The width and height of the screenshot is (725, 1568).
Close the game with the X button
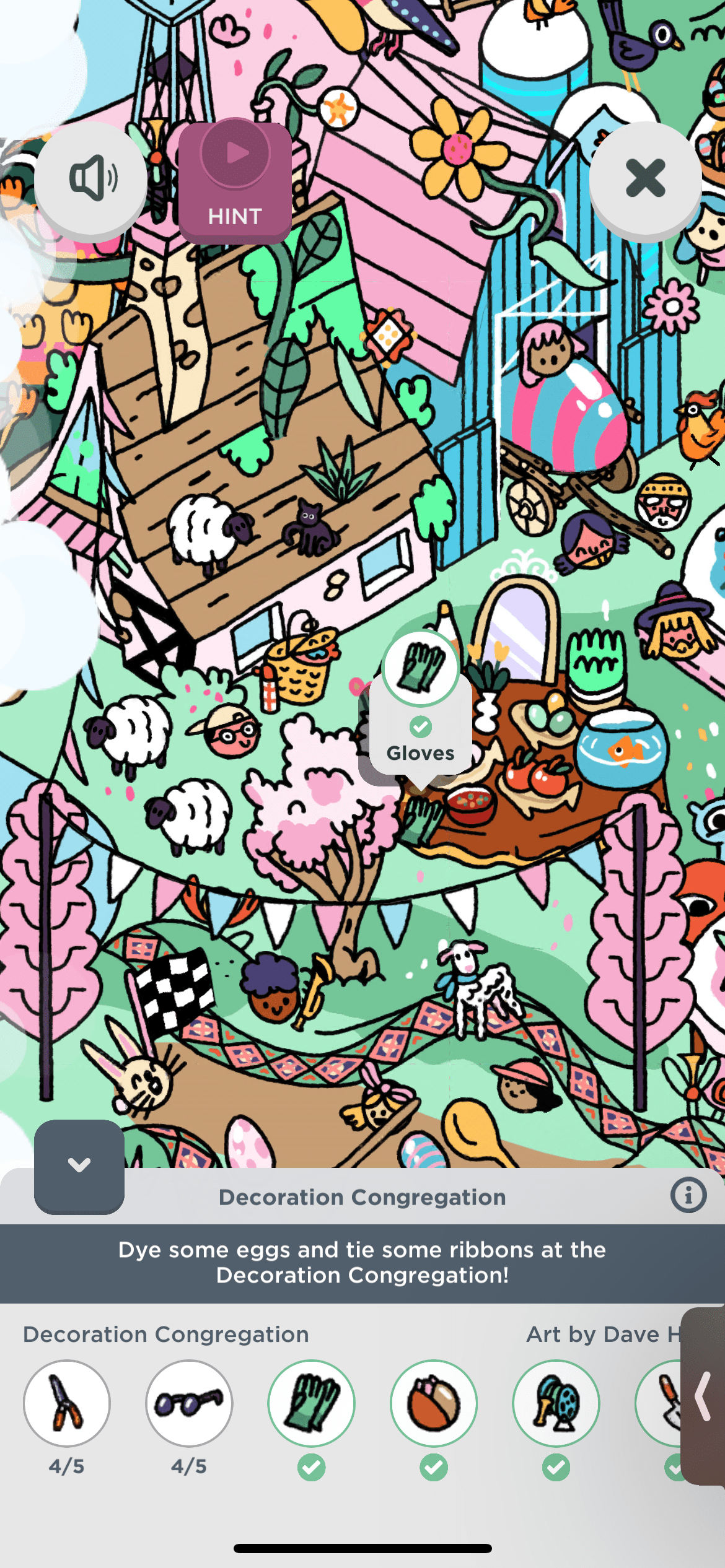point(645,178)
